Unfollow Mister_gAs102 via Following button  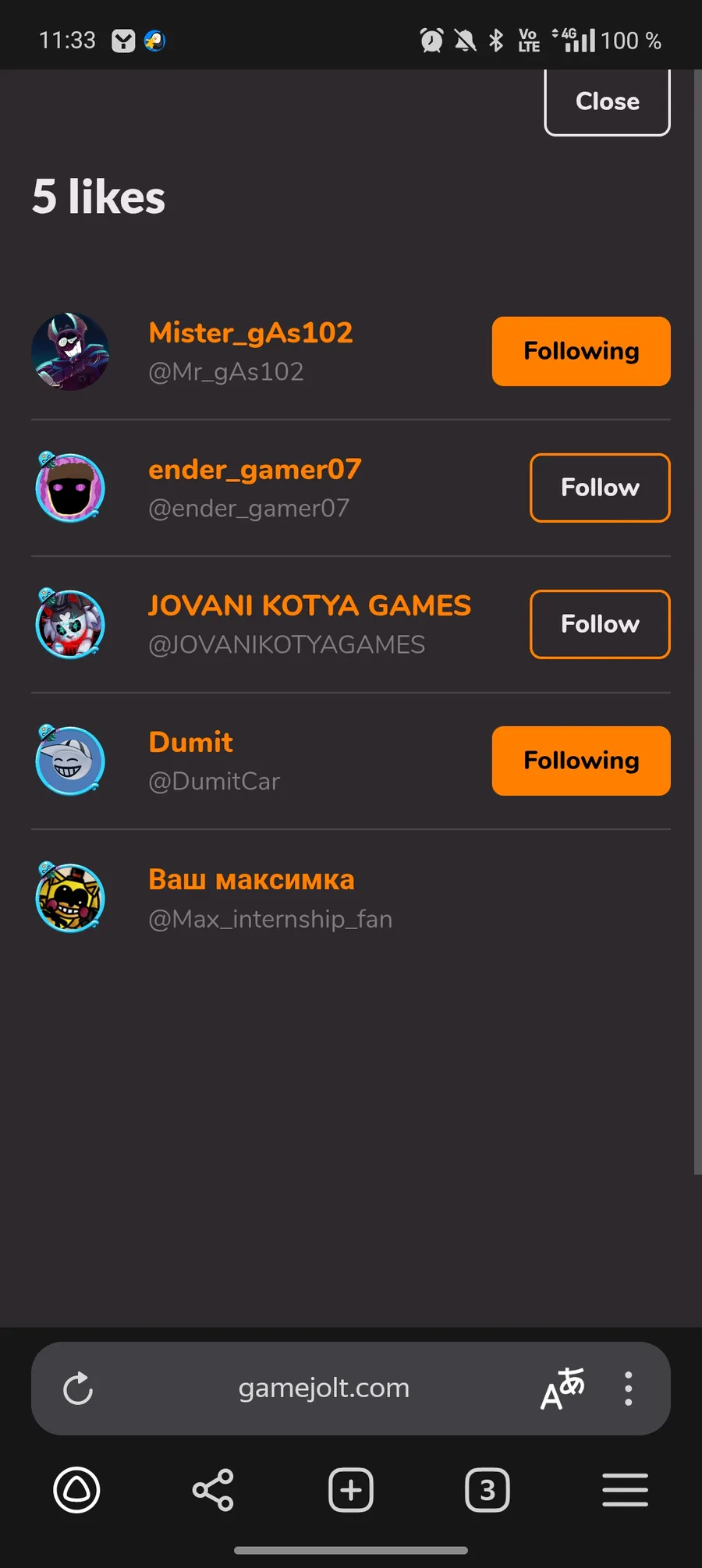tap(581, 351)
